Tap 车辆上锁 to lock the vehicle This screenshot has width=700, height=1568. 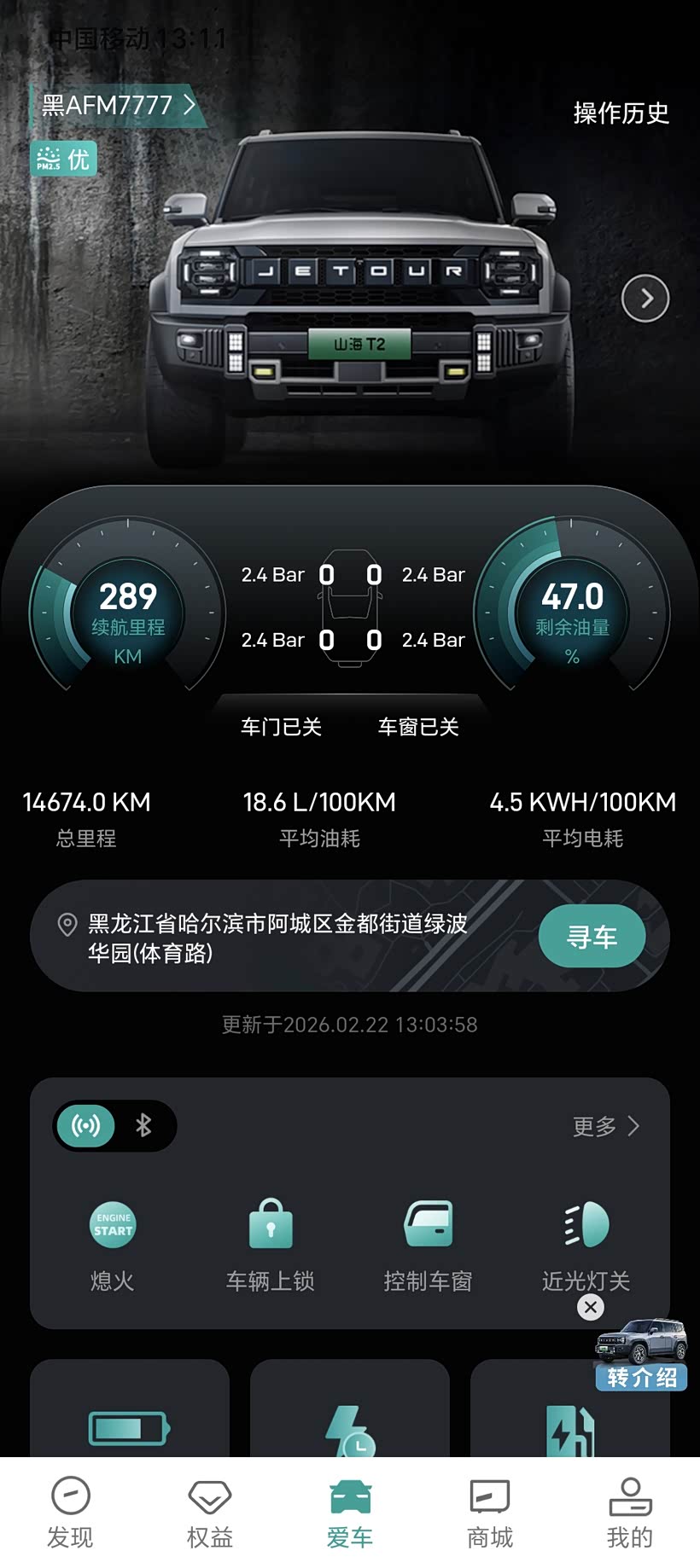[271, 1245]
